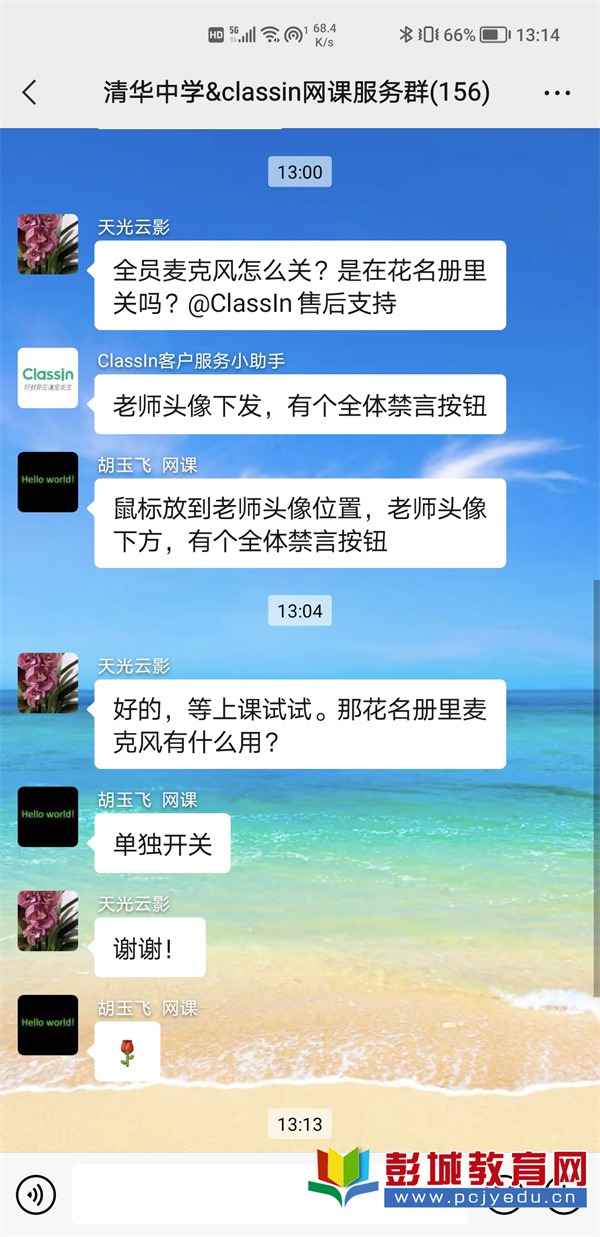Viewport: 600px width, 1237px height.
Task: Open ClassIn客户服务小助手 avatar profile
Action: pos(48,378)
